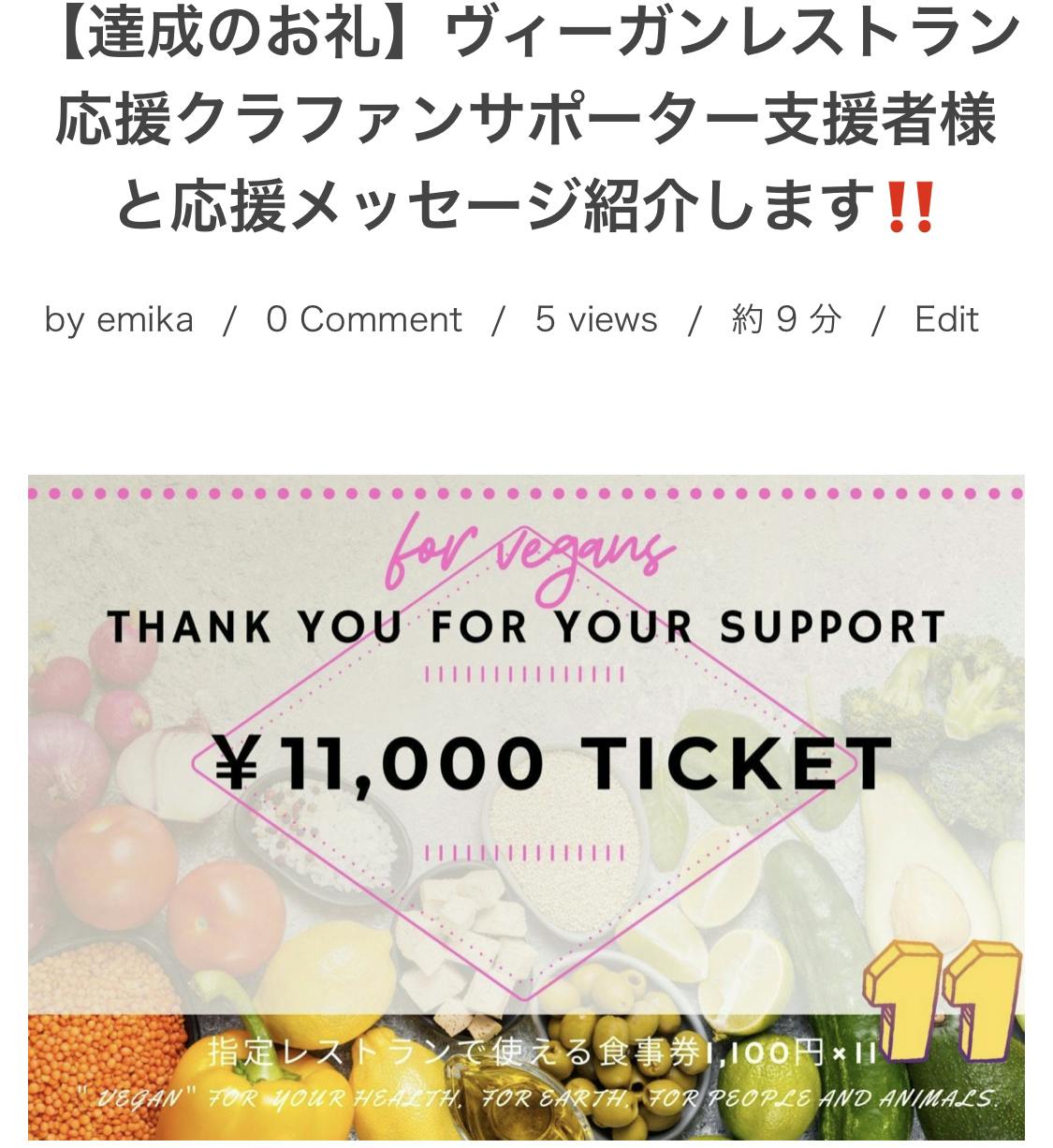Open author emika's page

point(144,319)
